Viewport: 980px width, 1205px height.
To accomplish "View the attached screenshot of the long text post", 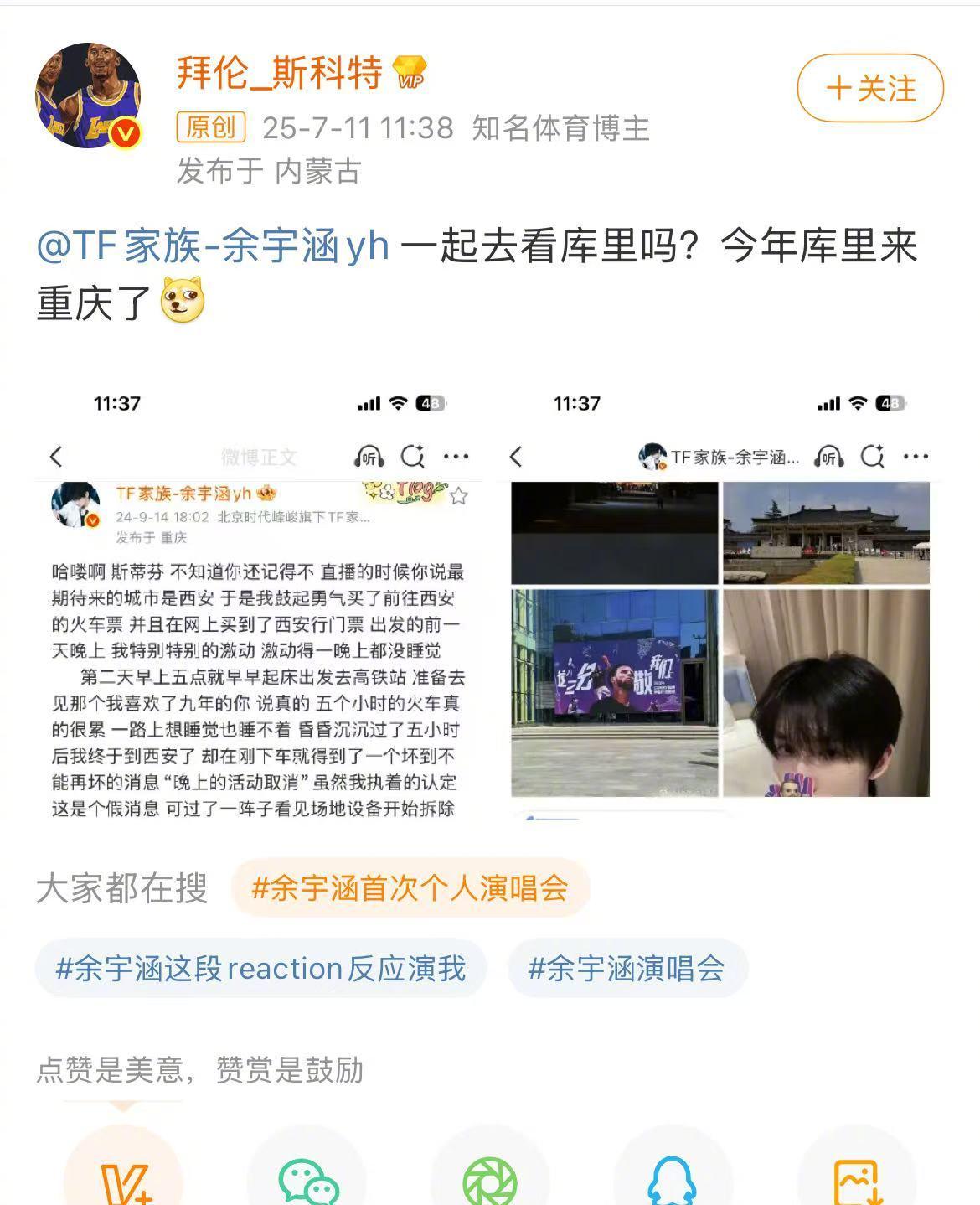I will pyautogui.click(x=259, y=602).
